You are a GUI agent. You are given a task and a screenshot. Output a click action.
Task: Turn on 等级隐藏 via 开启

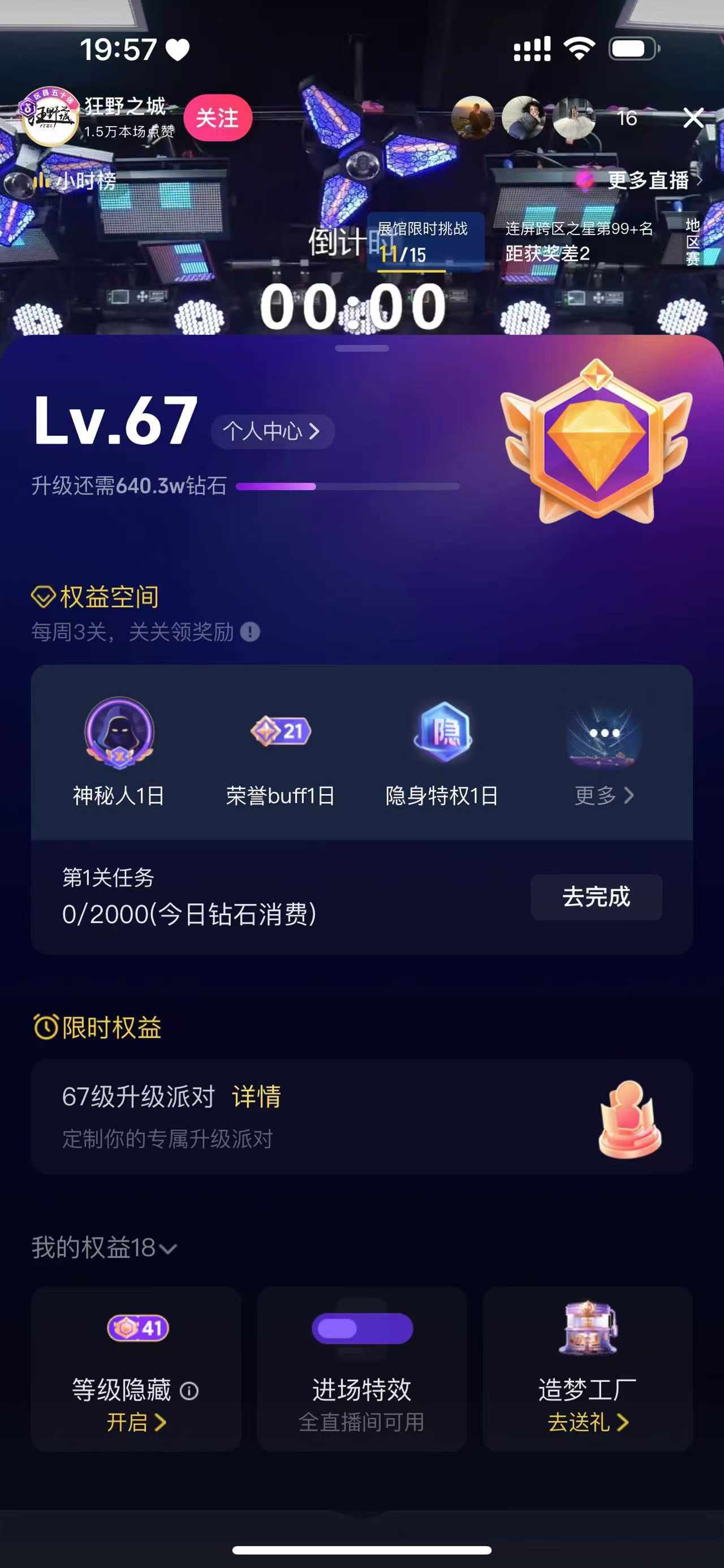pos(136,1423)
